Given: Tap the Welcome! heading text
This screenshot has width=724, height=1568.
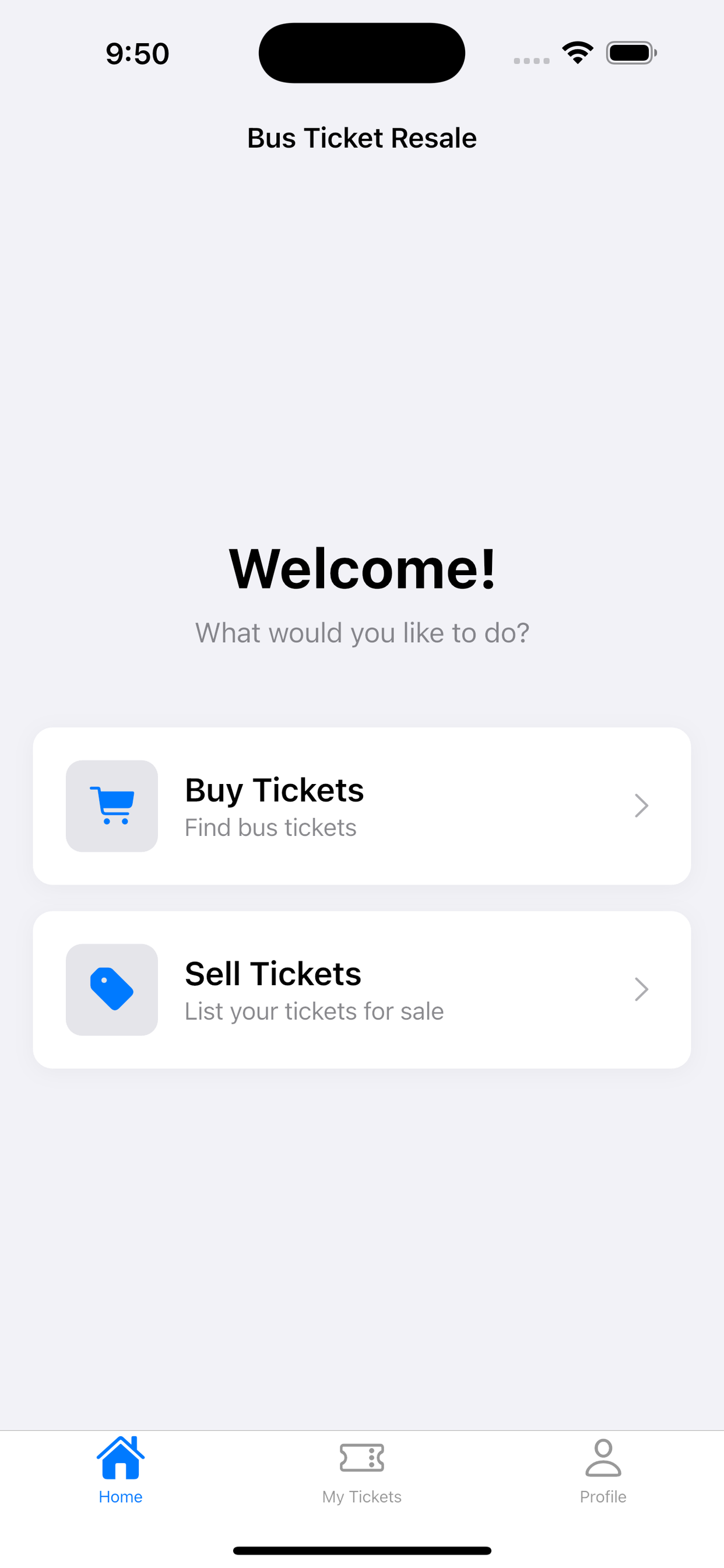Looking at the screenshot, I should (x=362, y=569).
